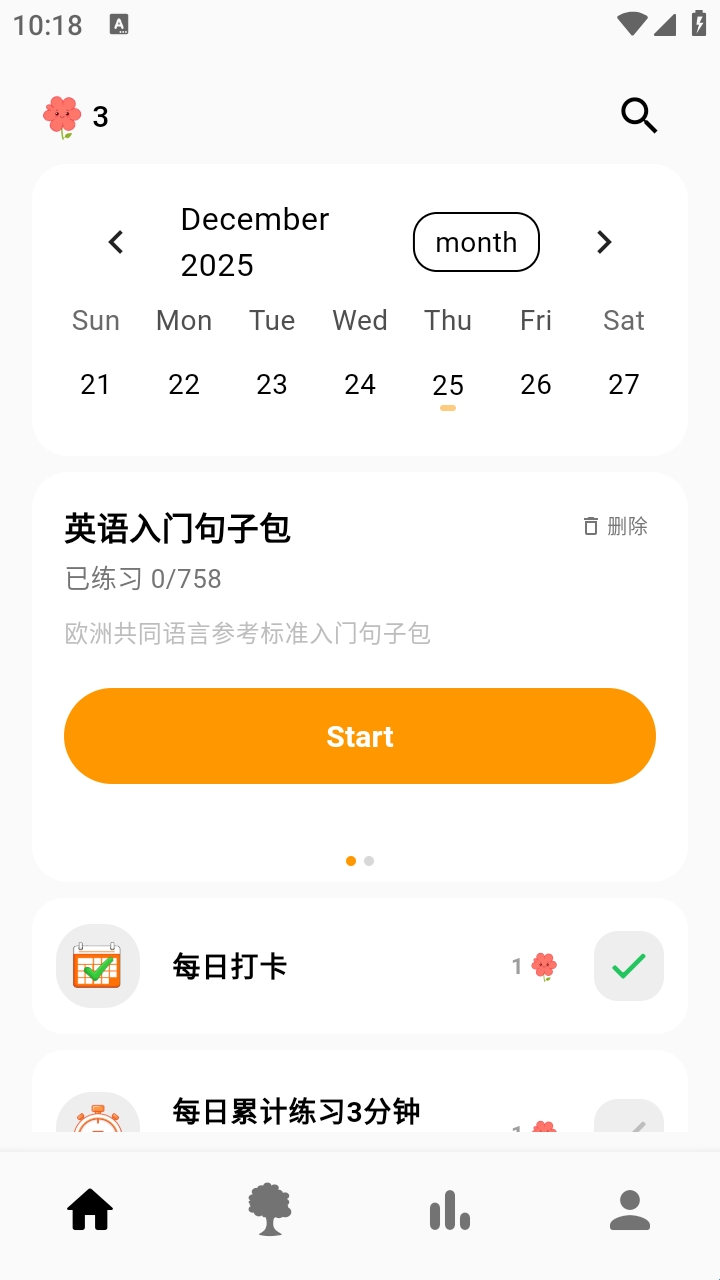Select December 24 in the calendar

click(x=360, y=384)
